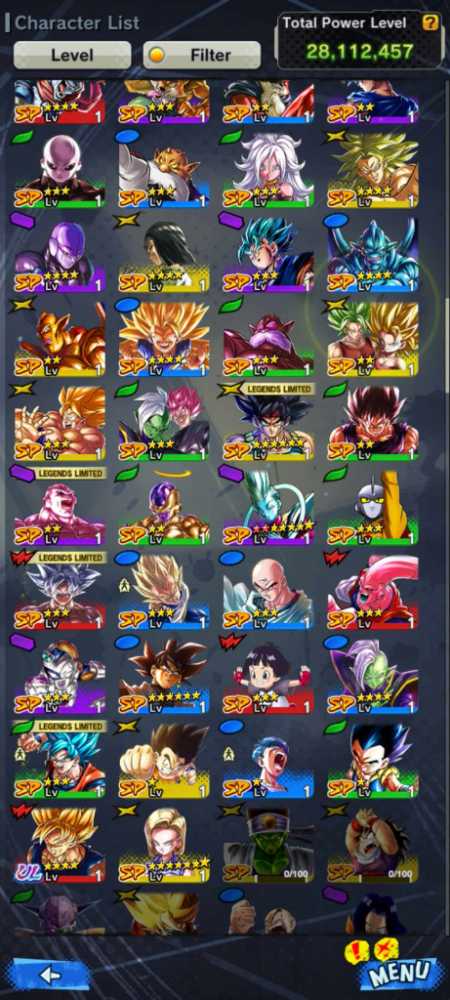Select the golden Frieza character card
450x1000 pixels.
tap(164, 508)
